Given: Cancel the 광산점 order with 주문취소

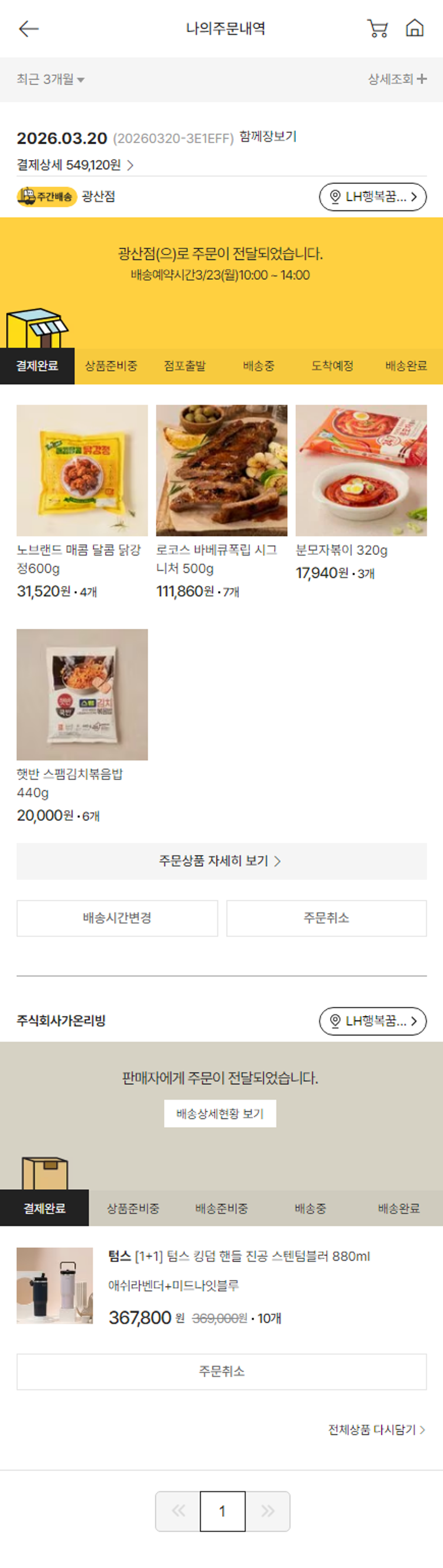Looking at the screenshot, I should (x=326, y=918).
